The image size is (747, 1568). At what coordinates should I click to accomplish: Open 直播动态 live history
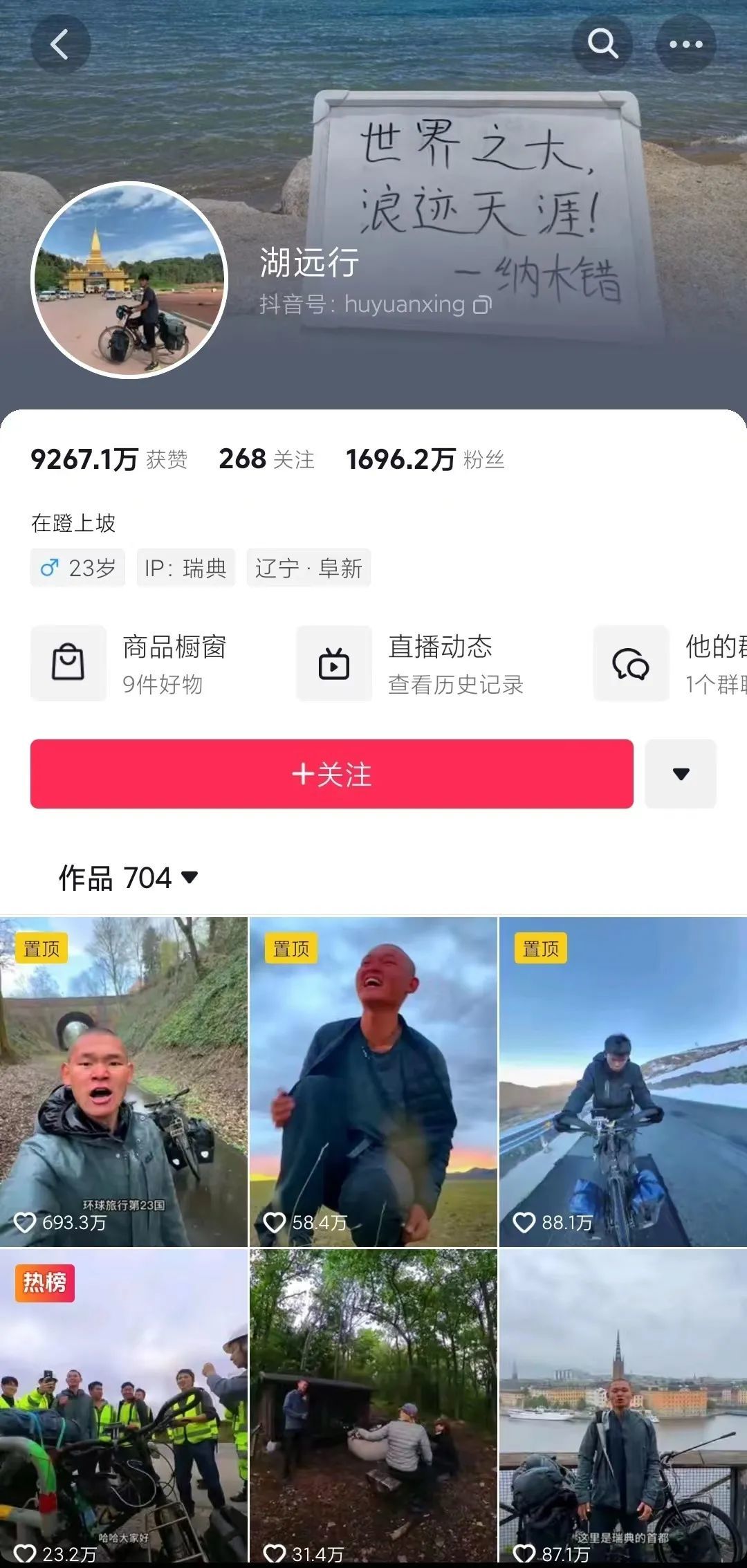tap(412, 663)
